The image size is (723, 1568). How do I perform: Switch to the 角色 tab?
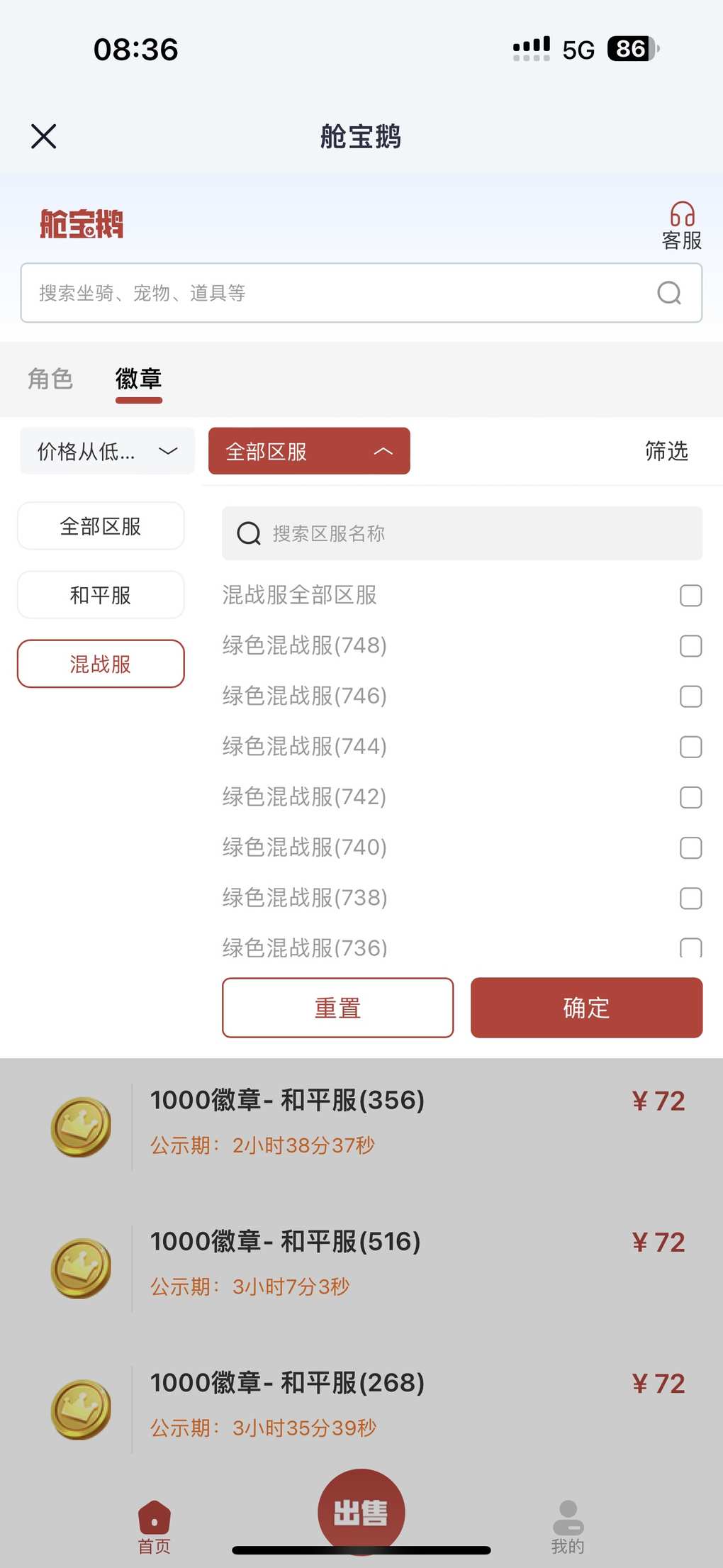50,379
